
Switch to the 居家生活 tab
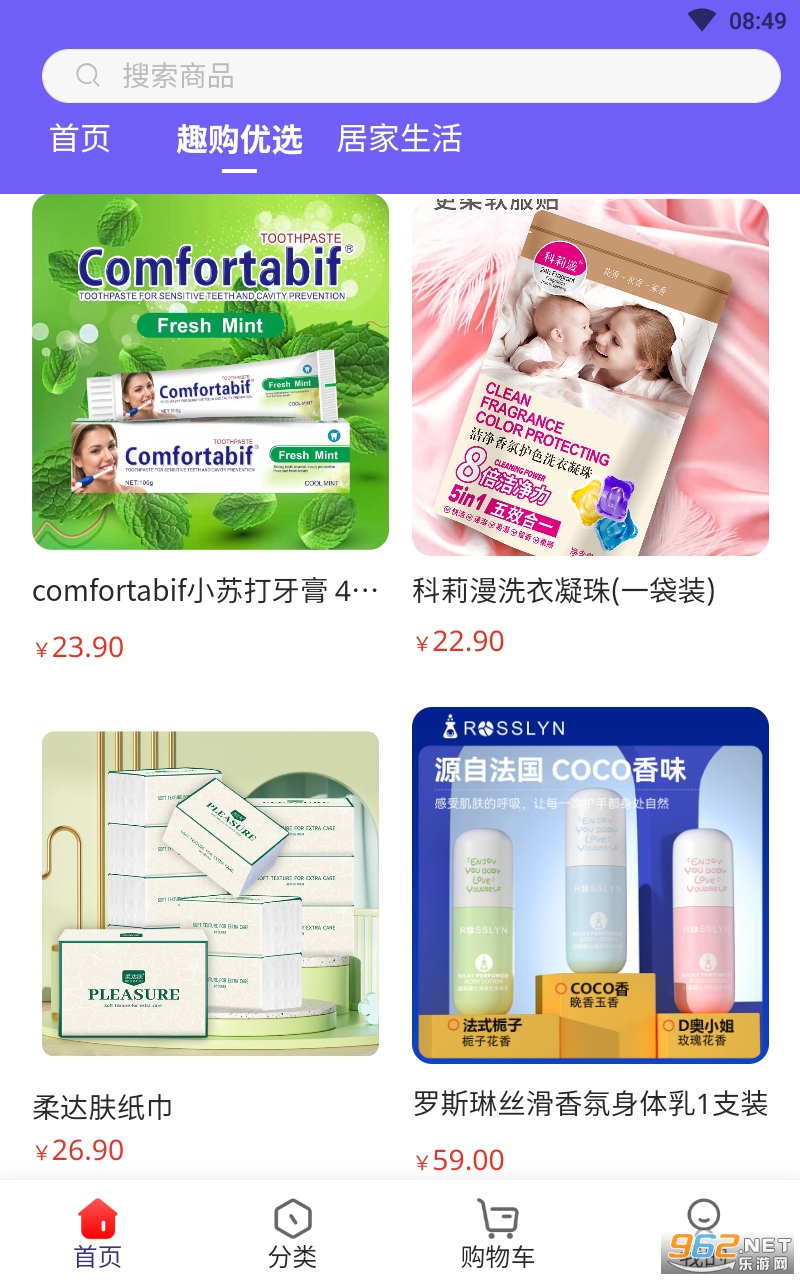(x=399, y=139)
